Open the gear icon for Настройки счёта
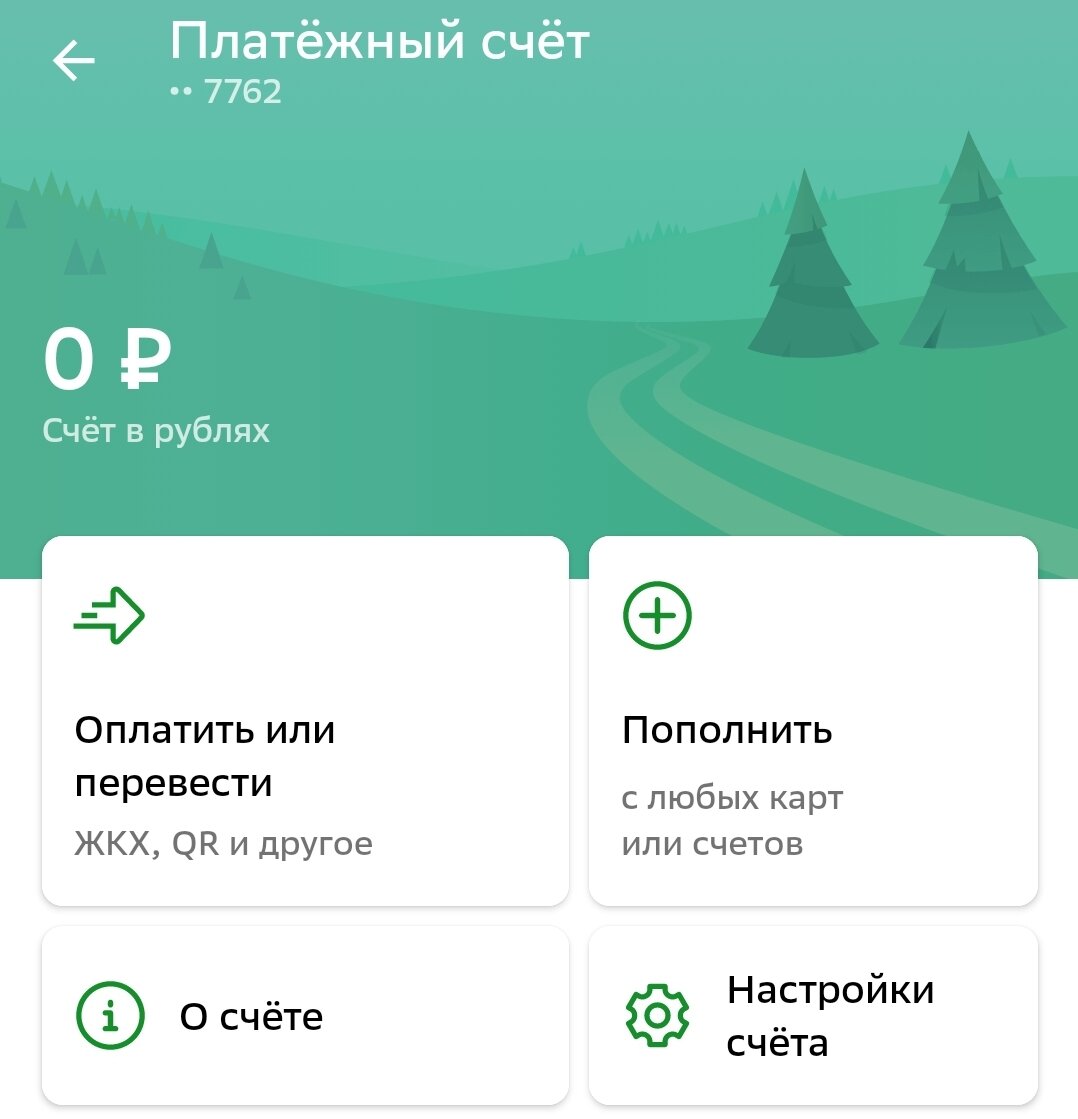Image resolution: width=1078 pixels, height=1119 pixels. tap(660, 1015)
